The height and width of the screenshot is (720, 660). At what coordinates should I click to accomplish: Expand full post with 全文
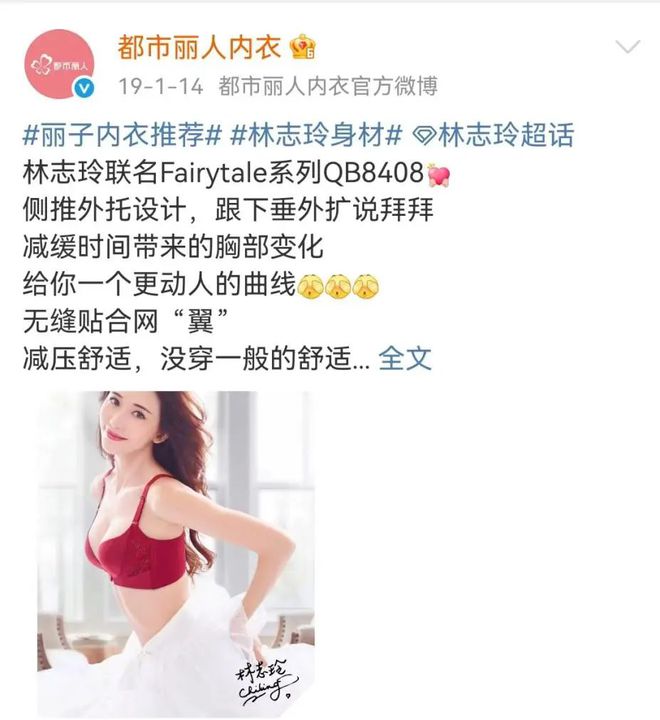click(x=405, y=359)
